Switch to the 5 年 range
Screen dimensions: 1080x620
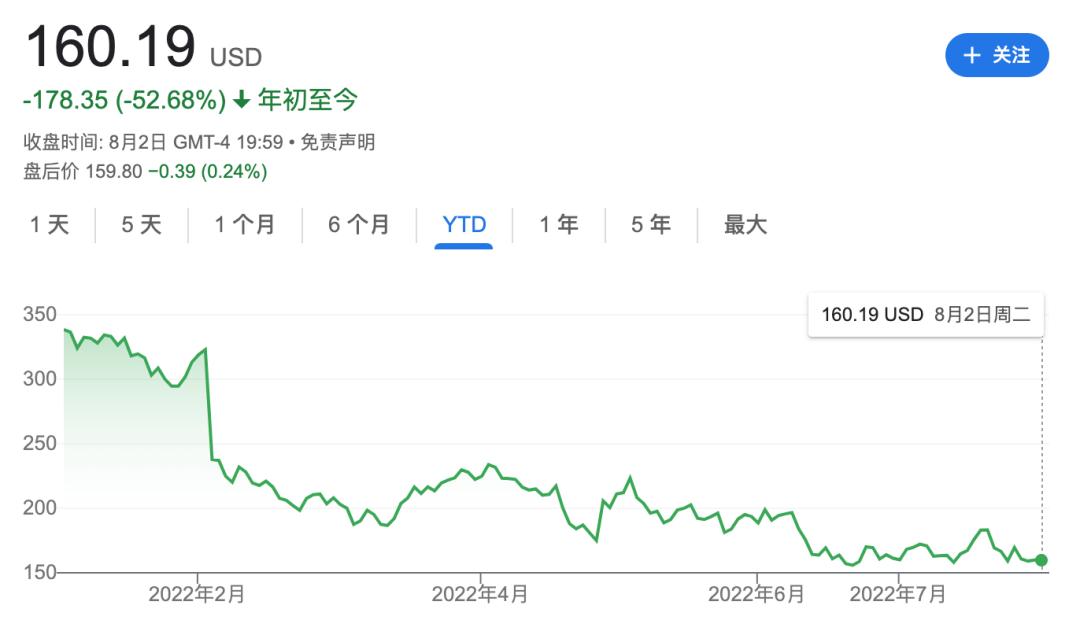(650, 225)
